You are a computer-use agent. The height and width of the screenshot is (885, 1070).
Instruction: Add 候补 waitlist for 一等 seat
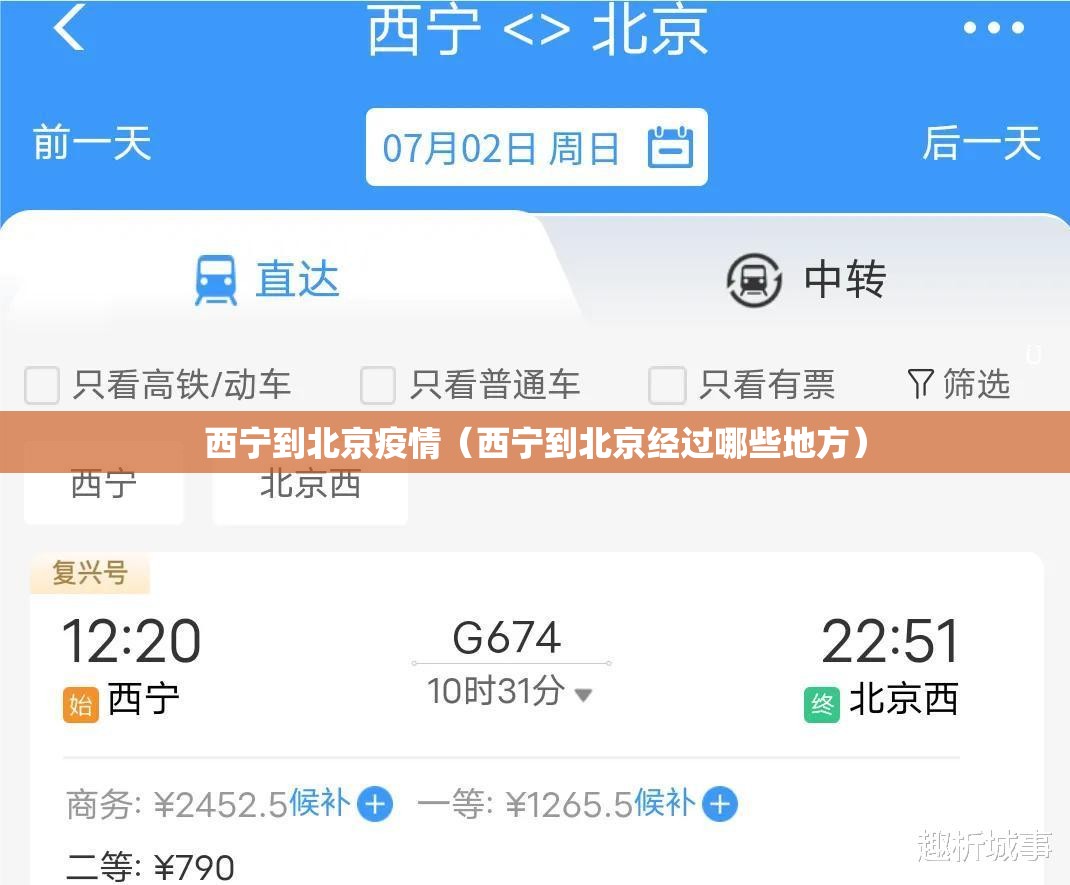pos(719,804)
